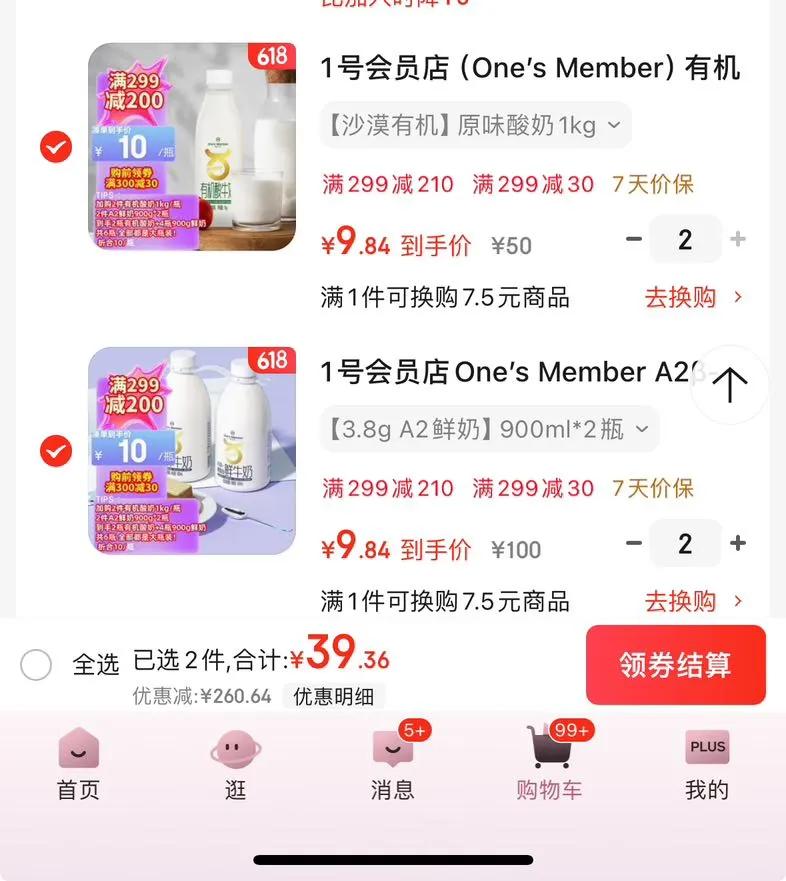Switch to the 逛 tab
Viewport: 786px width, 881px height.
click(235, 765)
